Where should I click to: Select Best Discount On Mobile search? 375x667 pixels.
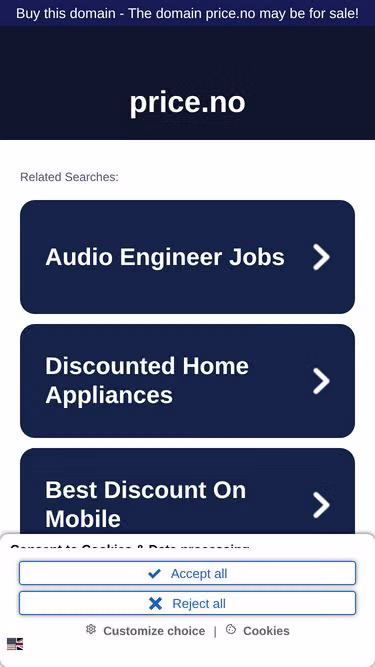point(188,491)
